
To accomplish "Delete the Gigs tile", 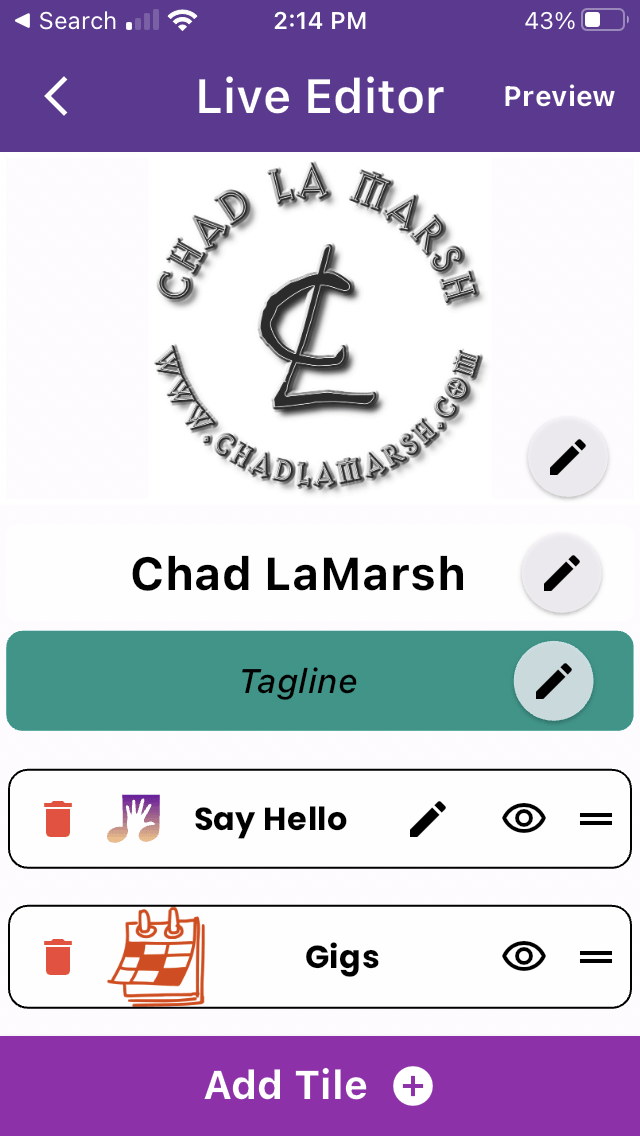I will coord(59,957).
